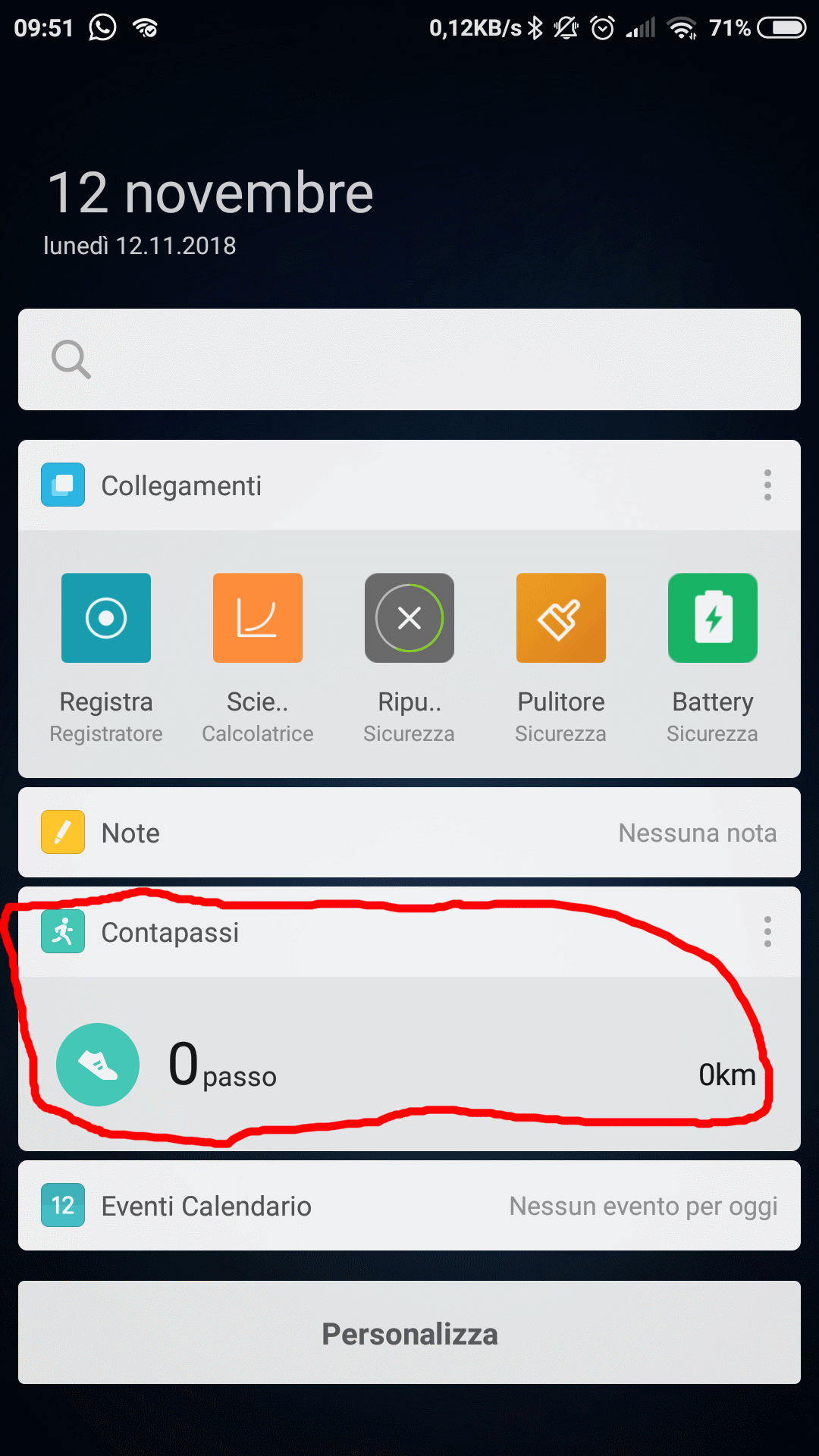
Task: Open the Pulitore Sicurezza shortcut
Action: click(561, 619)
